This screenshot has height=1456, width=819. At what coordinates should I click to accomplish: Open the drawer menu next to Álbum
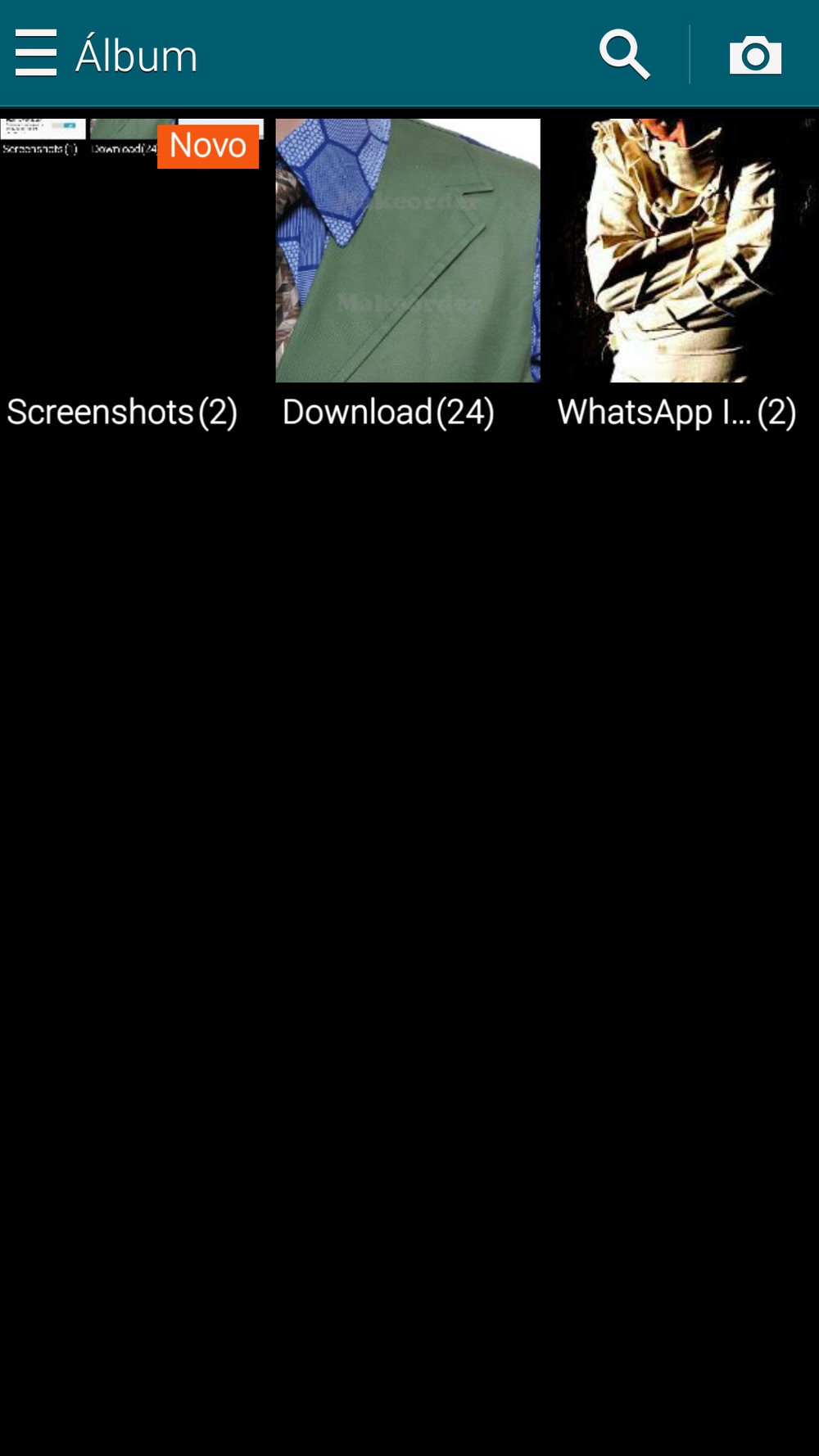tap(36, 53)
